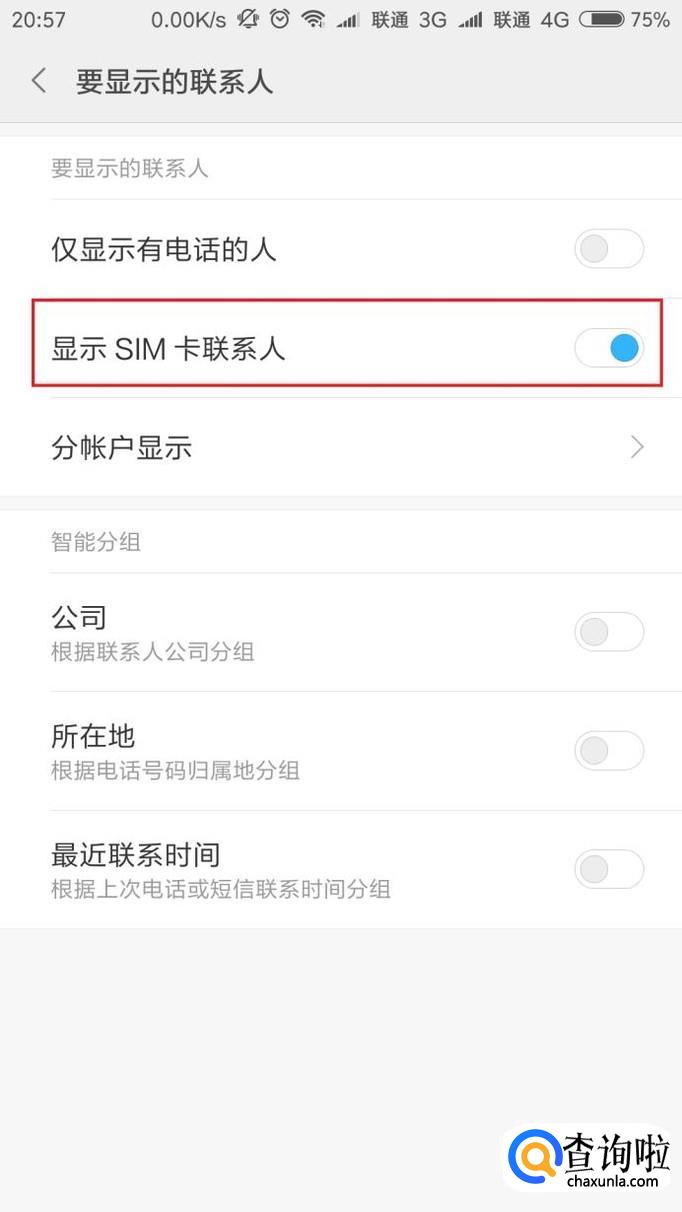Enable 仅显示有电话的人 switch
Viewport: 682px width, 1212px height.
[608, 249]
